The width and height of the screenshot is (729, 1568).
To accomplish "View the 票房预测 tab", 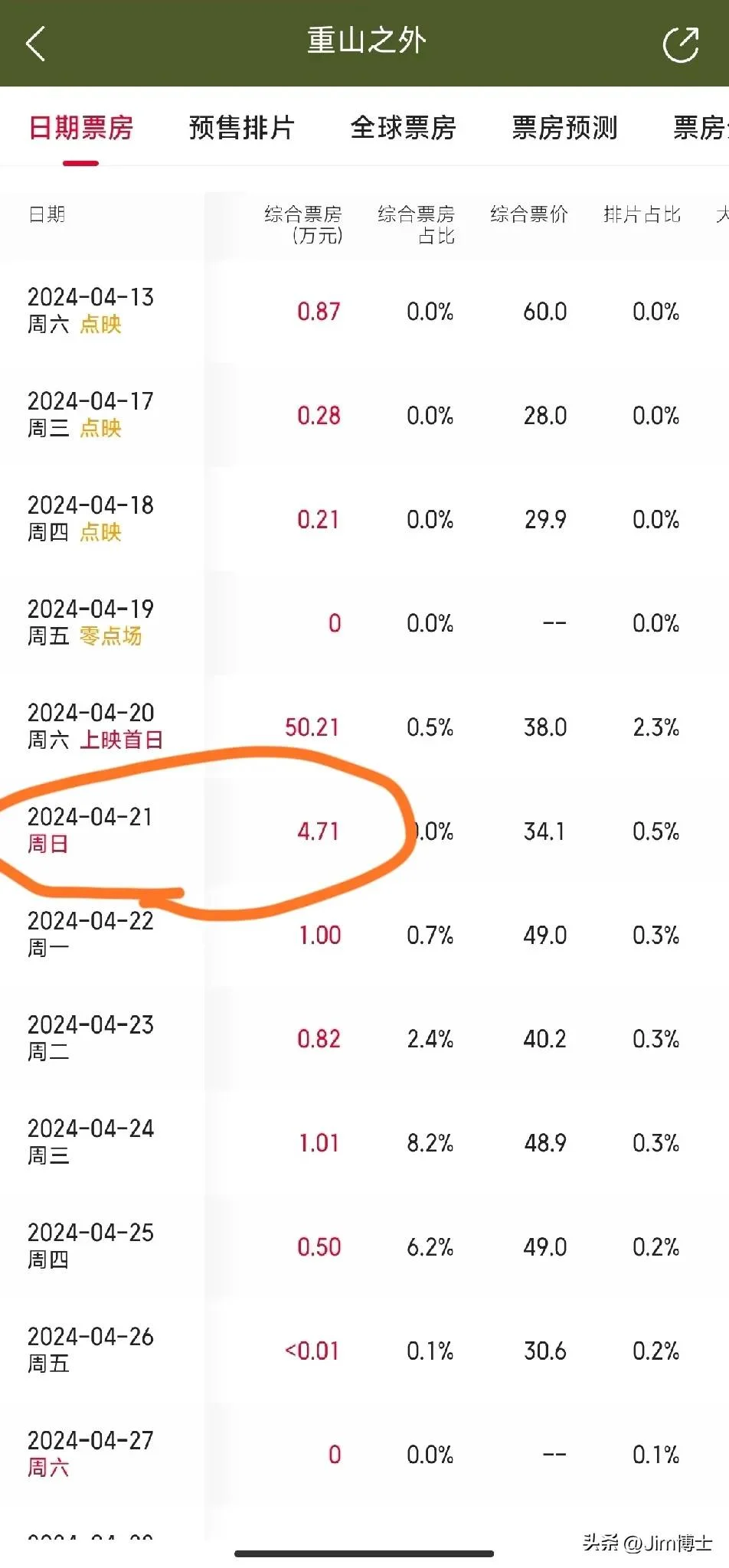I will pyautogui.click(x=564, y=128).
